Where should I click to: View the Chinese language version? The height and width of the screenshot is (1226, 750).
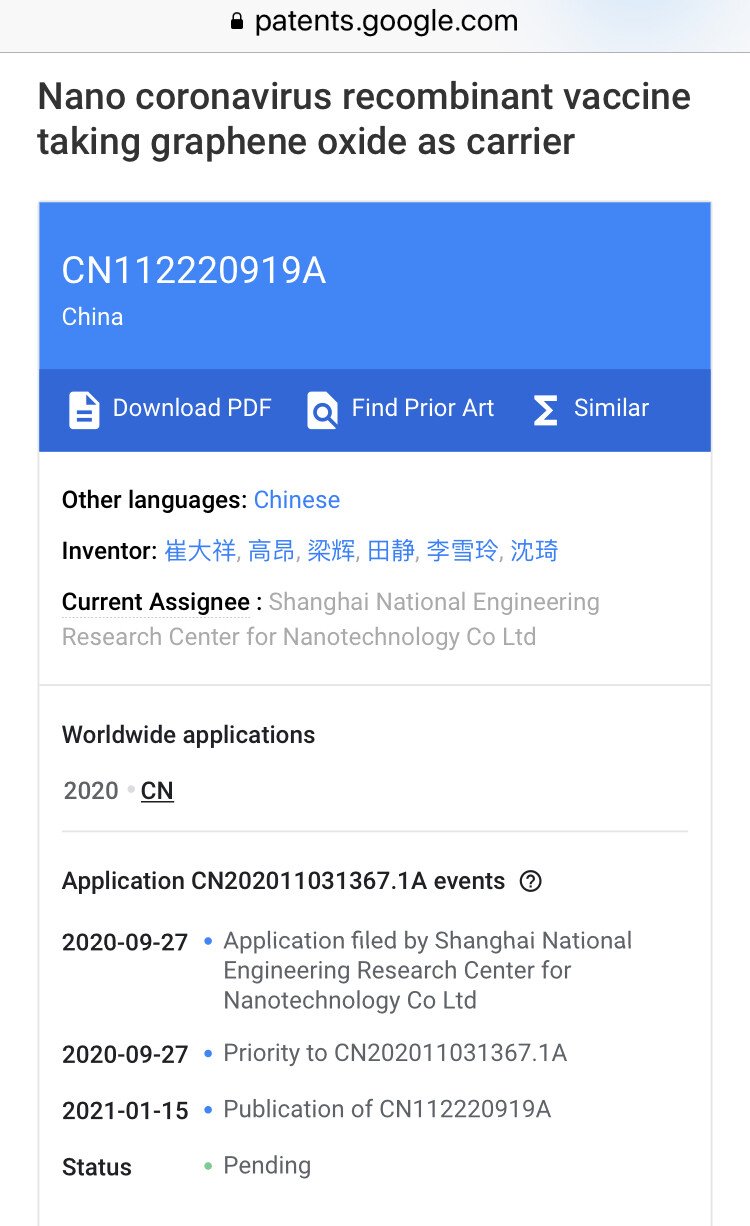point(297,500)
